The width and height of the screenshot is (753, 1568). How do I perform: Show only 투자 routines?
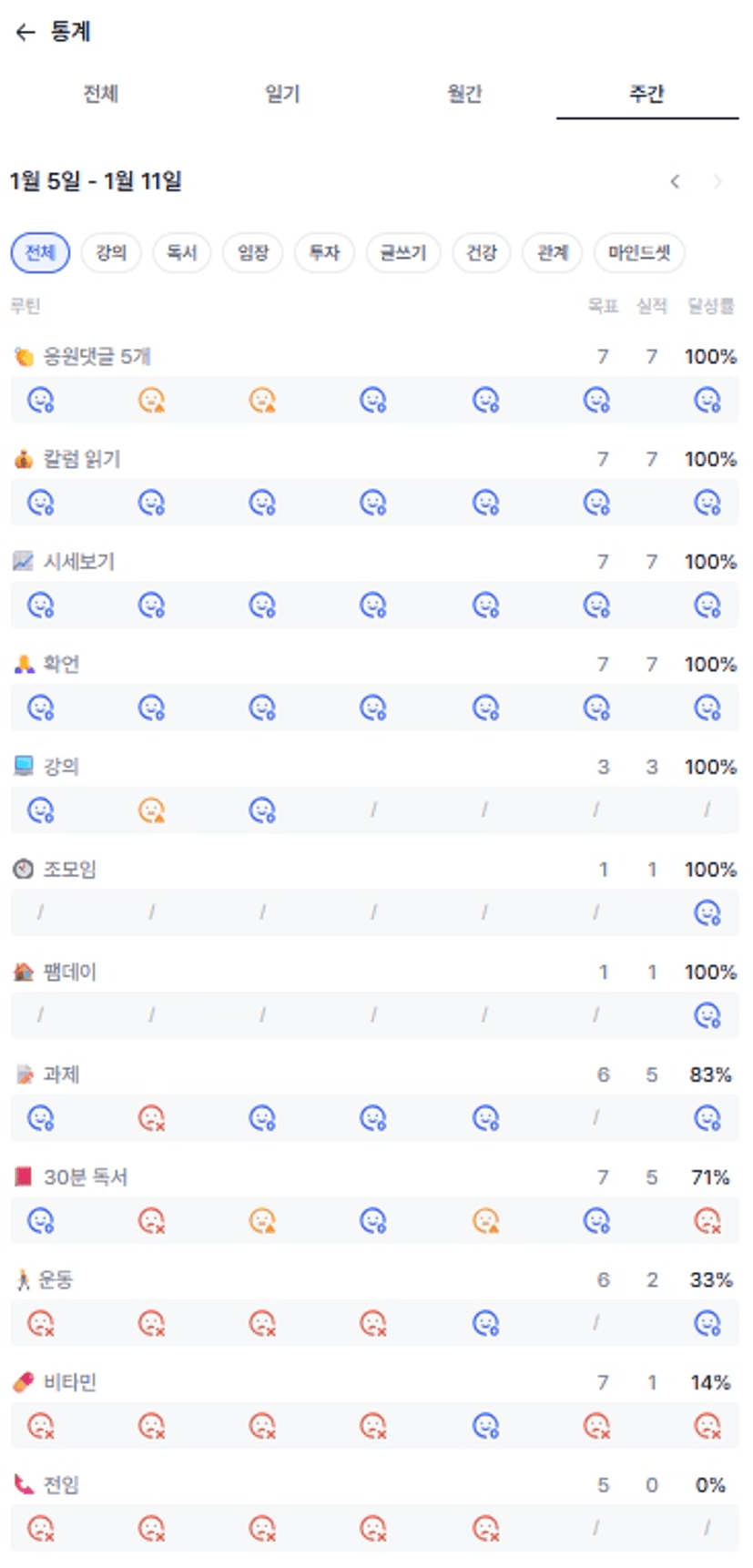(x=324, y=253)
